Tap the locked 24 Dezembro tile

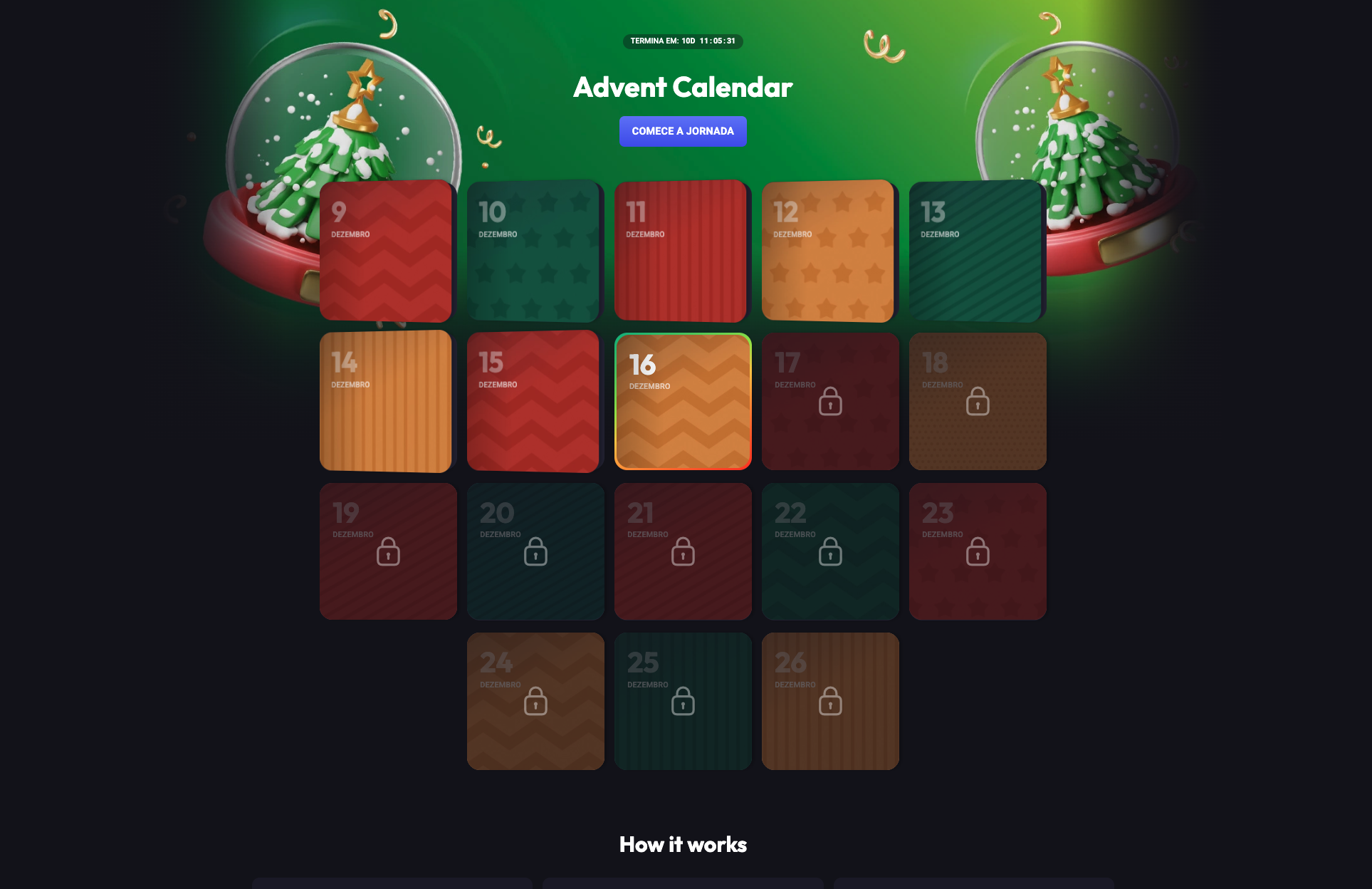[x=535, y=701]
